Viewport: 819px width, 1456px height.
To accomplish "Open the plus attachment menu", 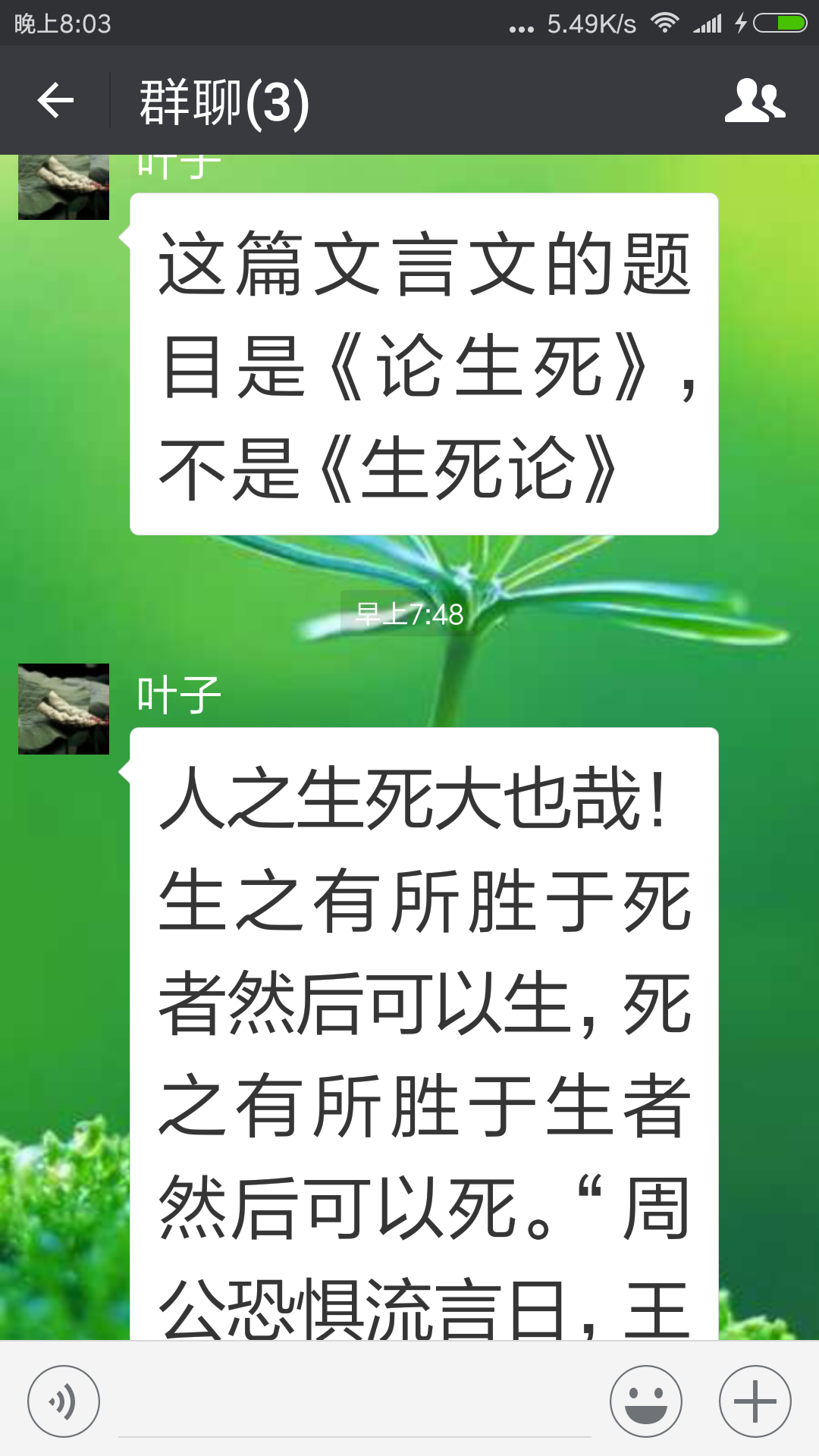I will pos(755,1401).
